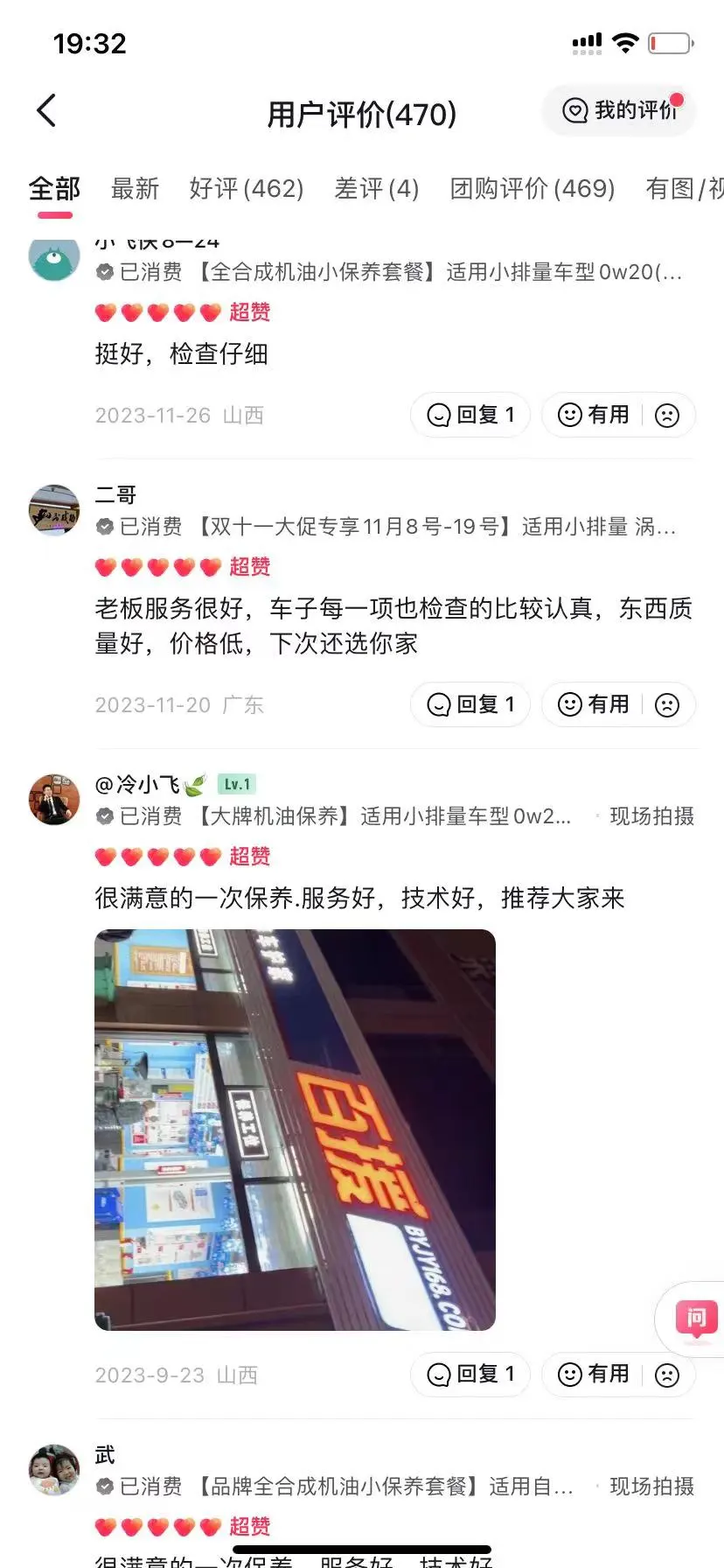The height and width of the screenshot is (1568, 724).
Task: Select the 差评 (4) tab
Action: point(377,188)
